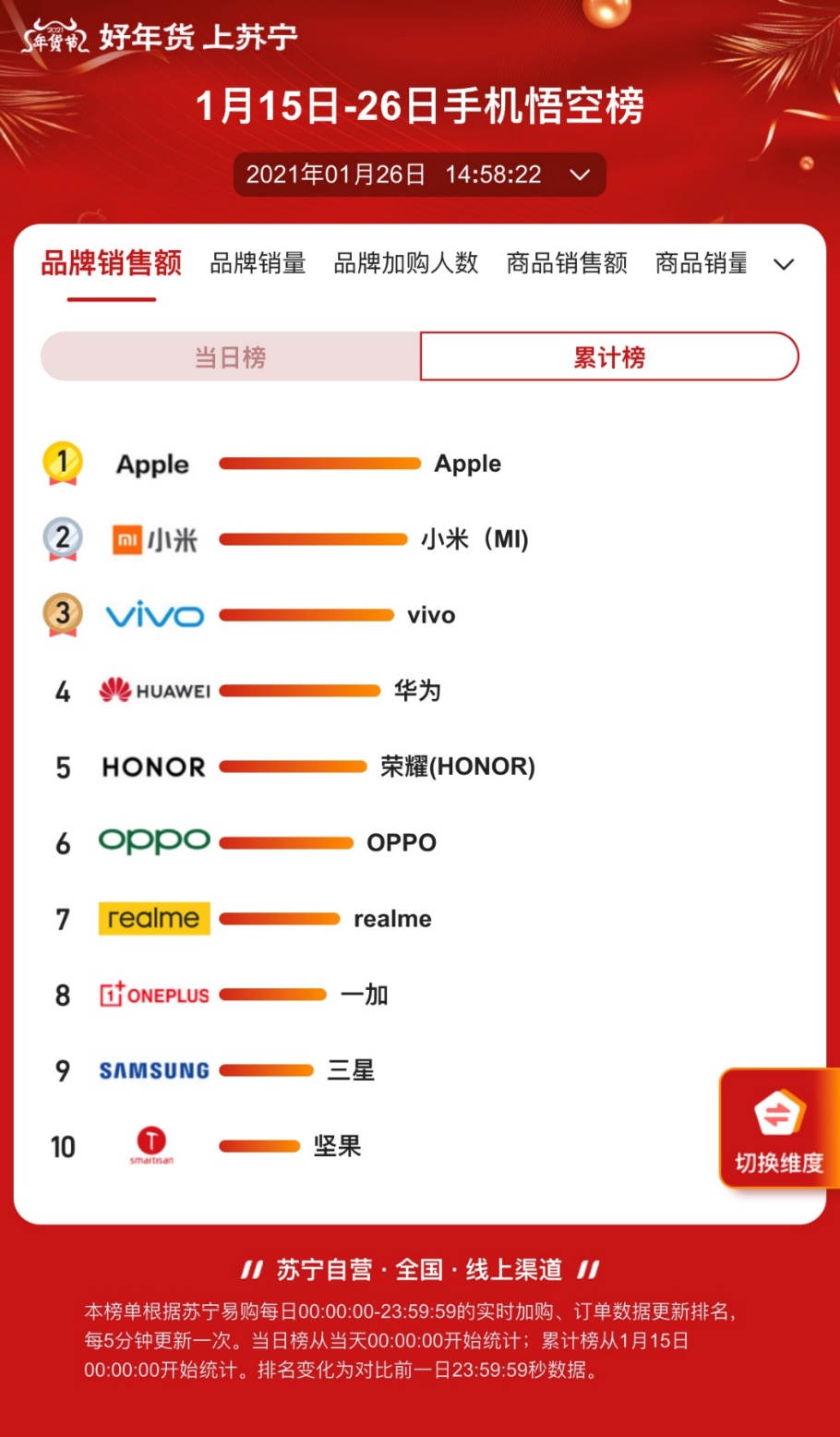
Task: Switch to the 商品销量 tab
Action: (x=702, y=263)
